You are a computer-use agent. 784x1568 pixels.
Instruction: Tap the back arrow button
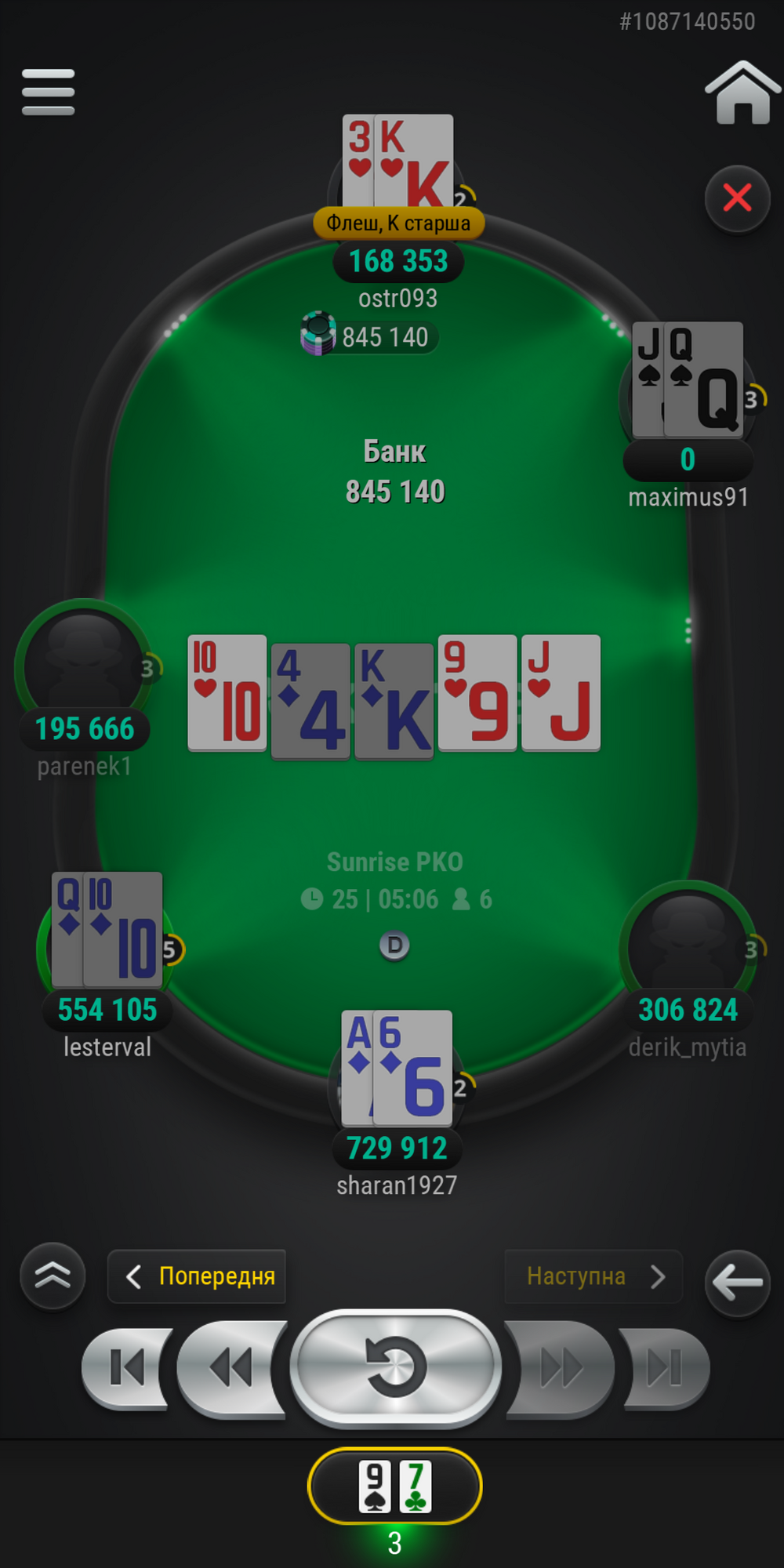click(x=737, y=1283)
